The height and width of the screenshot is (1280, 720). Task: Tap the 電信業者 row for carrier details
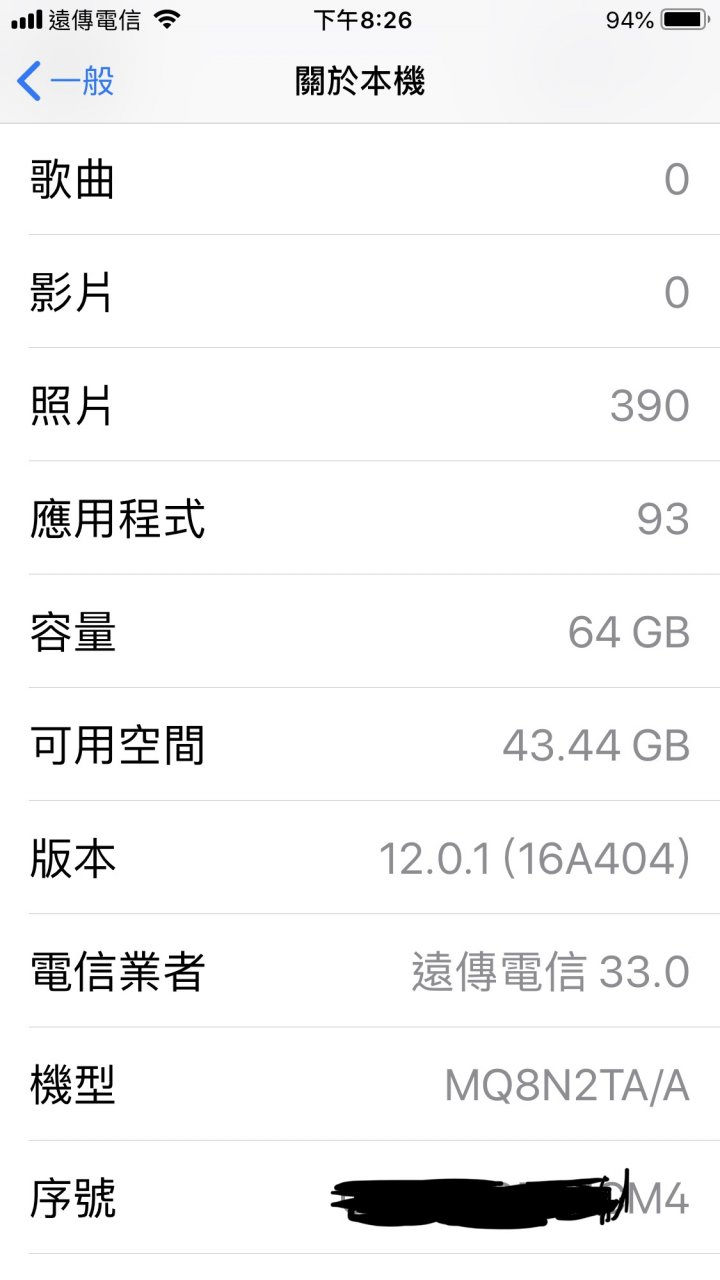click(360, 971)
